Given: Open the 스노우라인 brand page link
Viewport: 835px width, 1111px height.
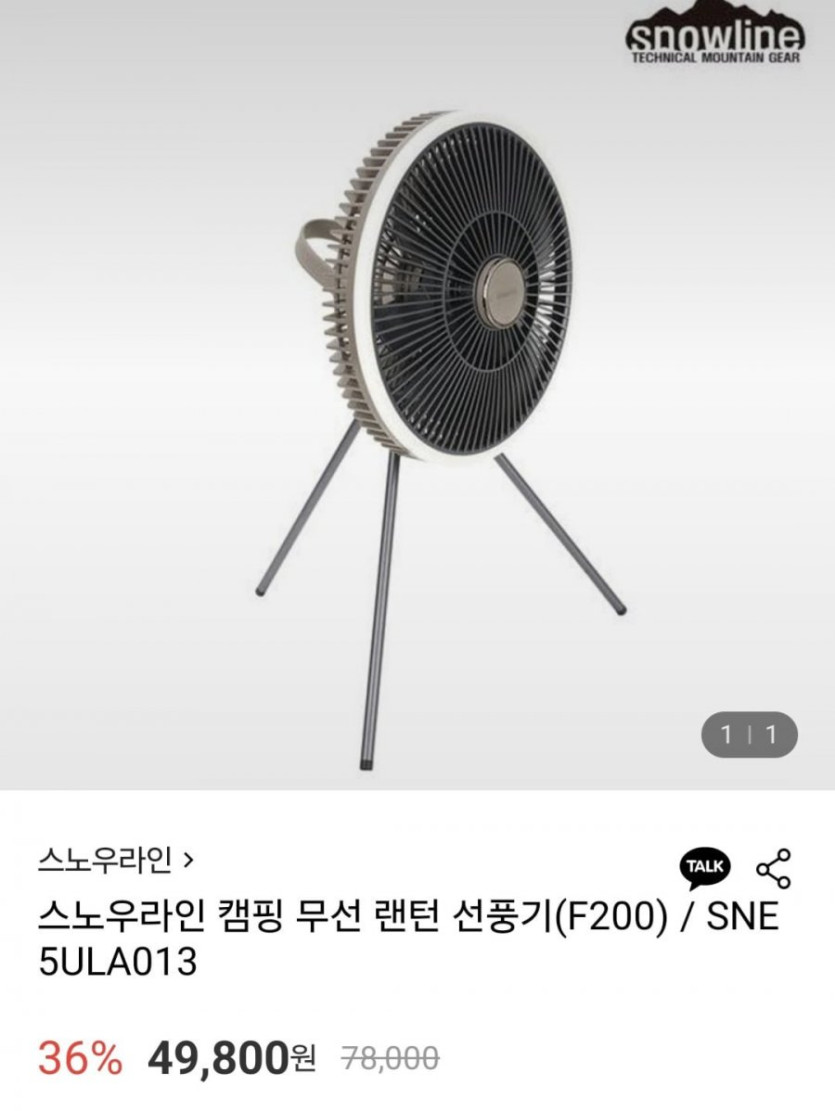Looking at the screenshot, I should (x=115, y=858).
